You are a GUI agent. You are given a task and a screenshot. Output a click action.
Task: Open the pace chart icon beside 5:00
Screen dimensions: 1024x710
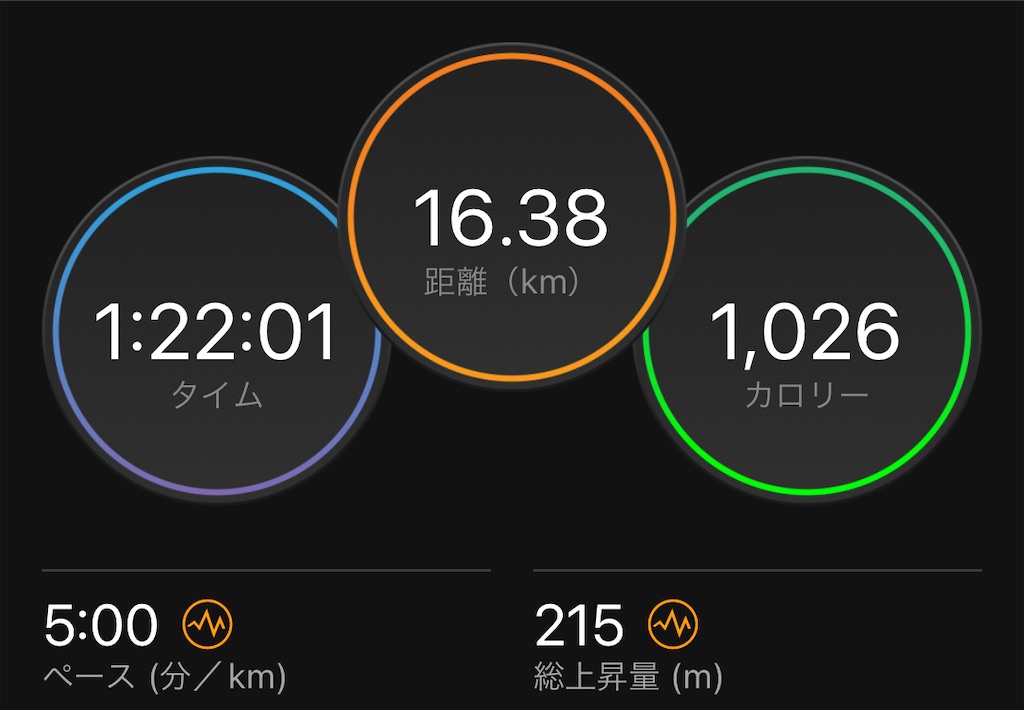tap(207, 626)
